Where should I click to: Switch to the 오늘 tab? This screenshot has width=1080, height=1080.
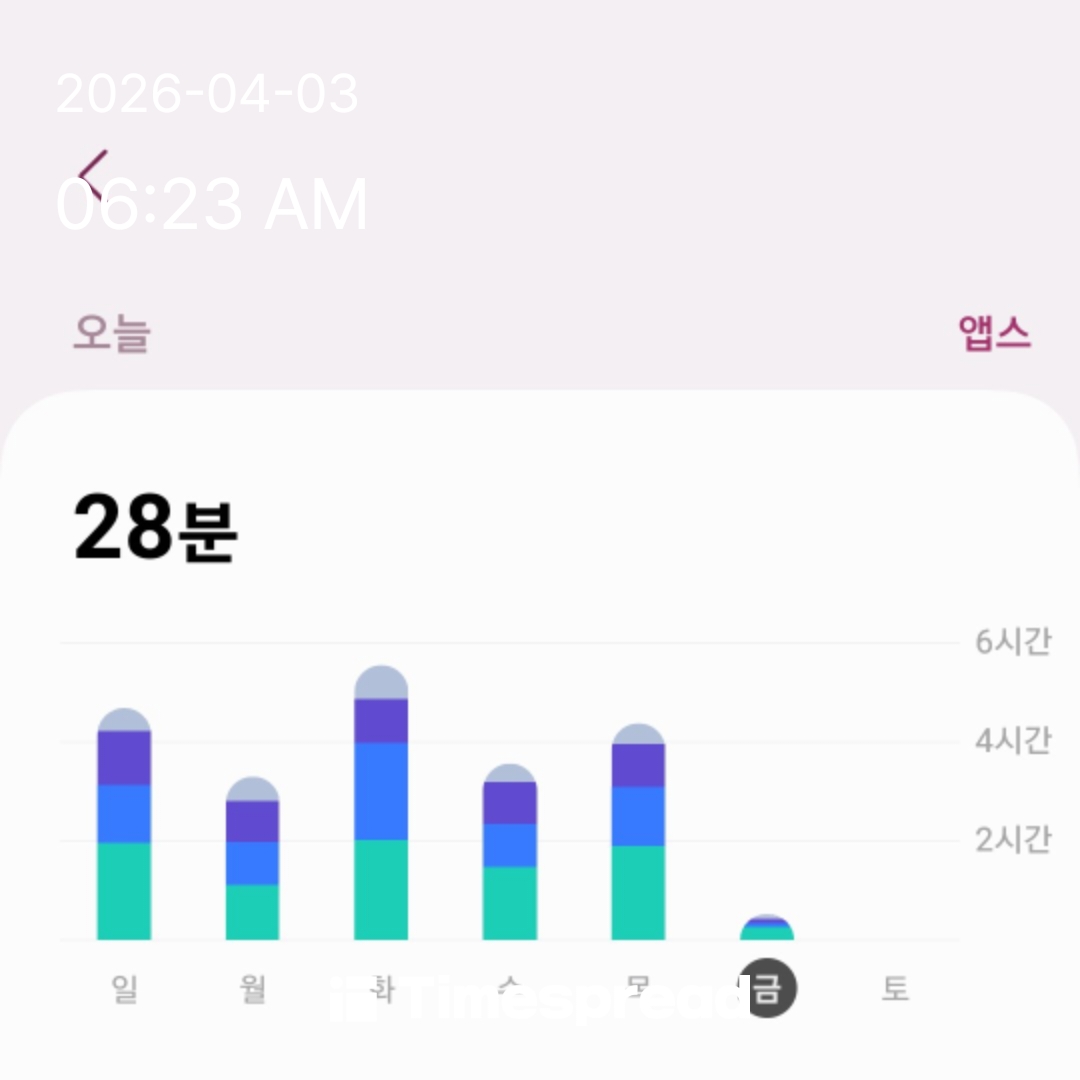(111, 333)
